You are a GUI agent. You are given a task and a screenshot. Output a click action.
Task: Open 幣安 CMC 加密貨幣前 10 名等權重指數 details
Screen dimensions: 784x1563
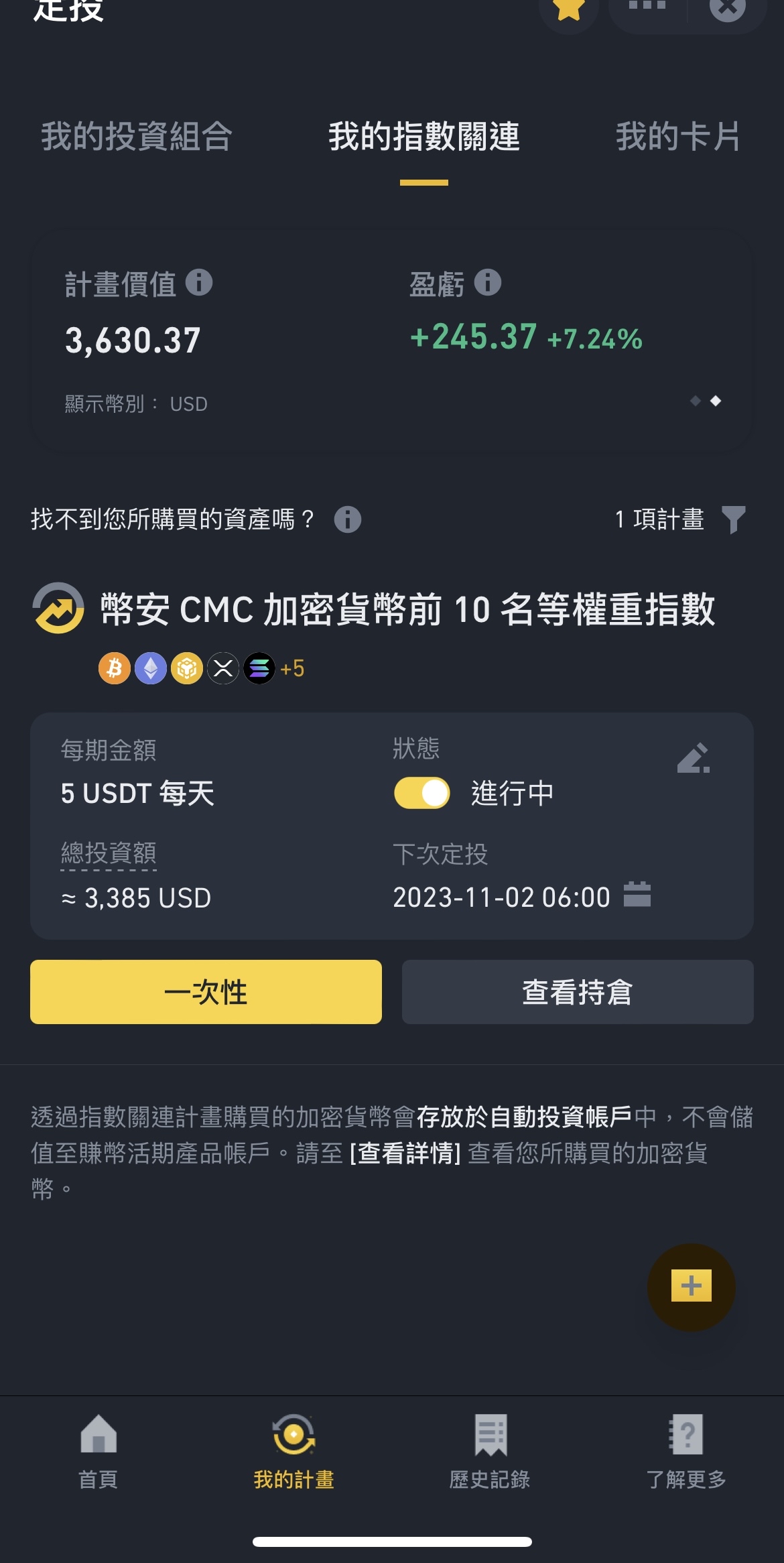point(407,610)
